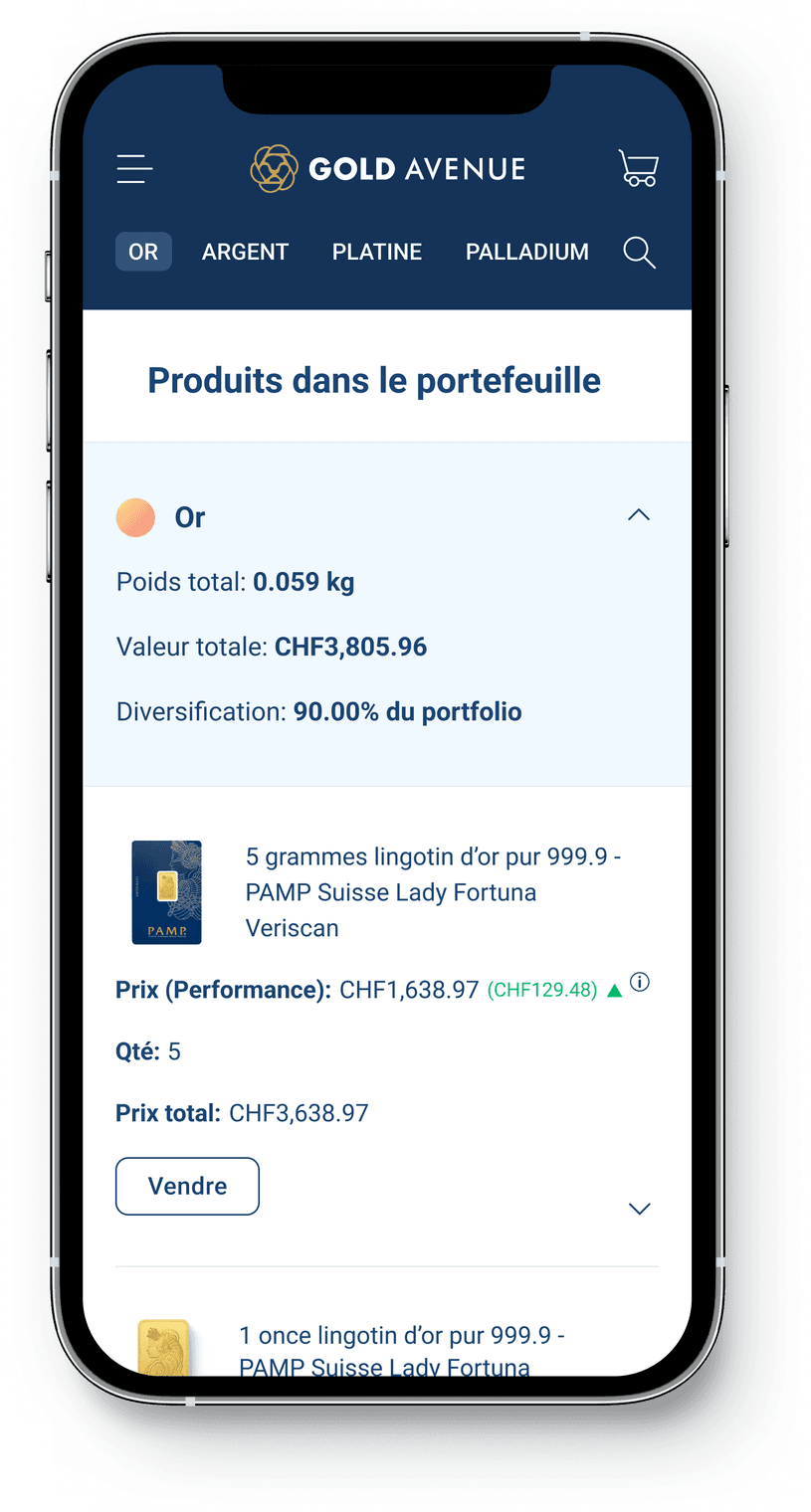Switch to the PLATINE tab
The image size is (811, 1512).
click(x=377, y=253)
